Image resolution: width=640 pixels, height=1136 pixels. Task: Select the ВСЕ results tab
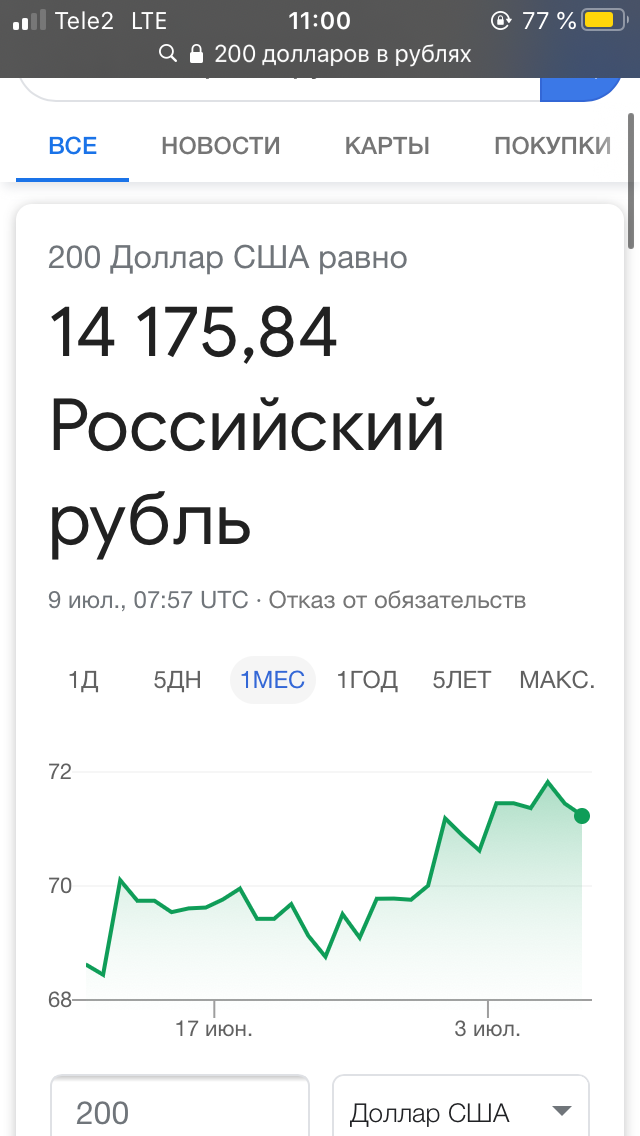(x=73, y=146)
